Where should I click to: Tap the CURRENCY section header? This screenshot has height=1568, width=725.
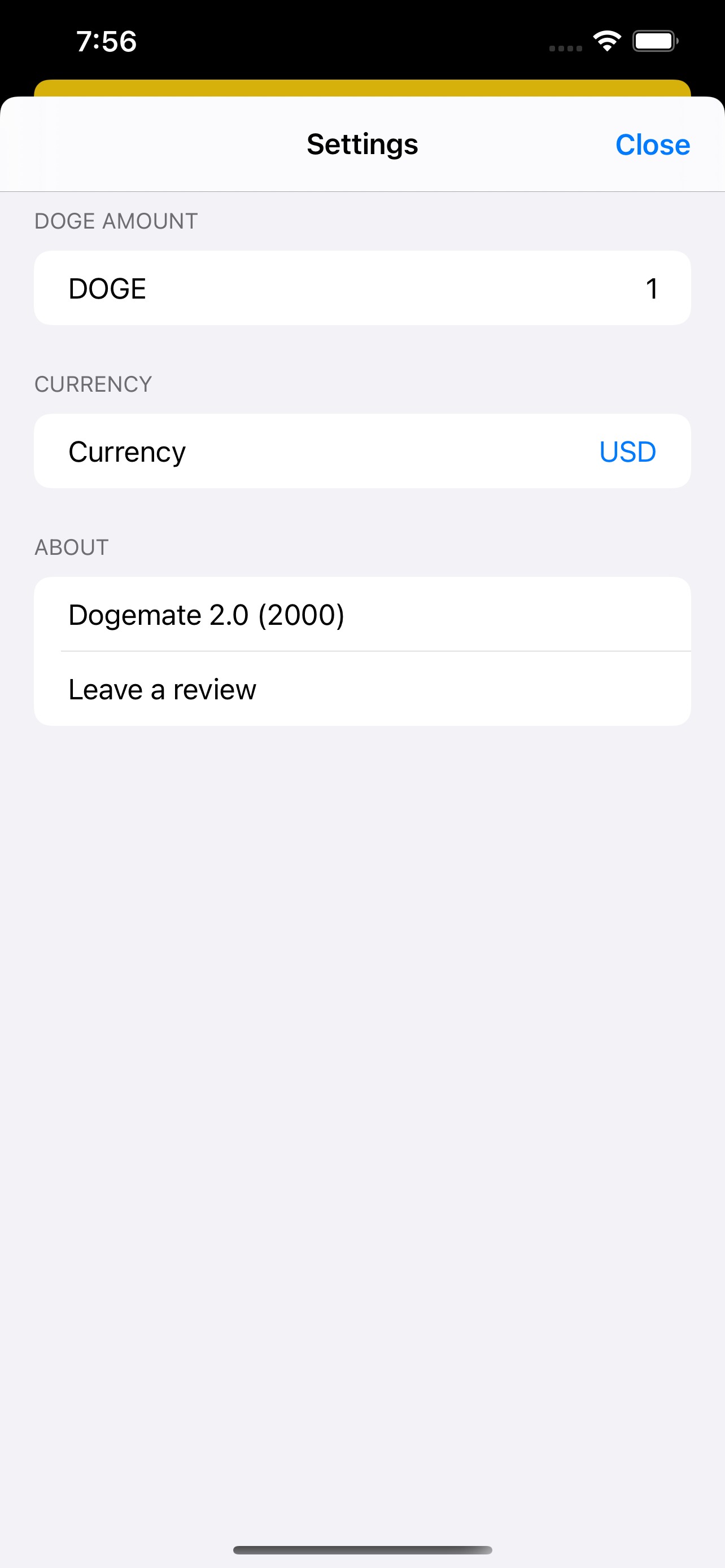click(93, 383)
